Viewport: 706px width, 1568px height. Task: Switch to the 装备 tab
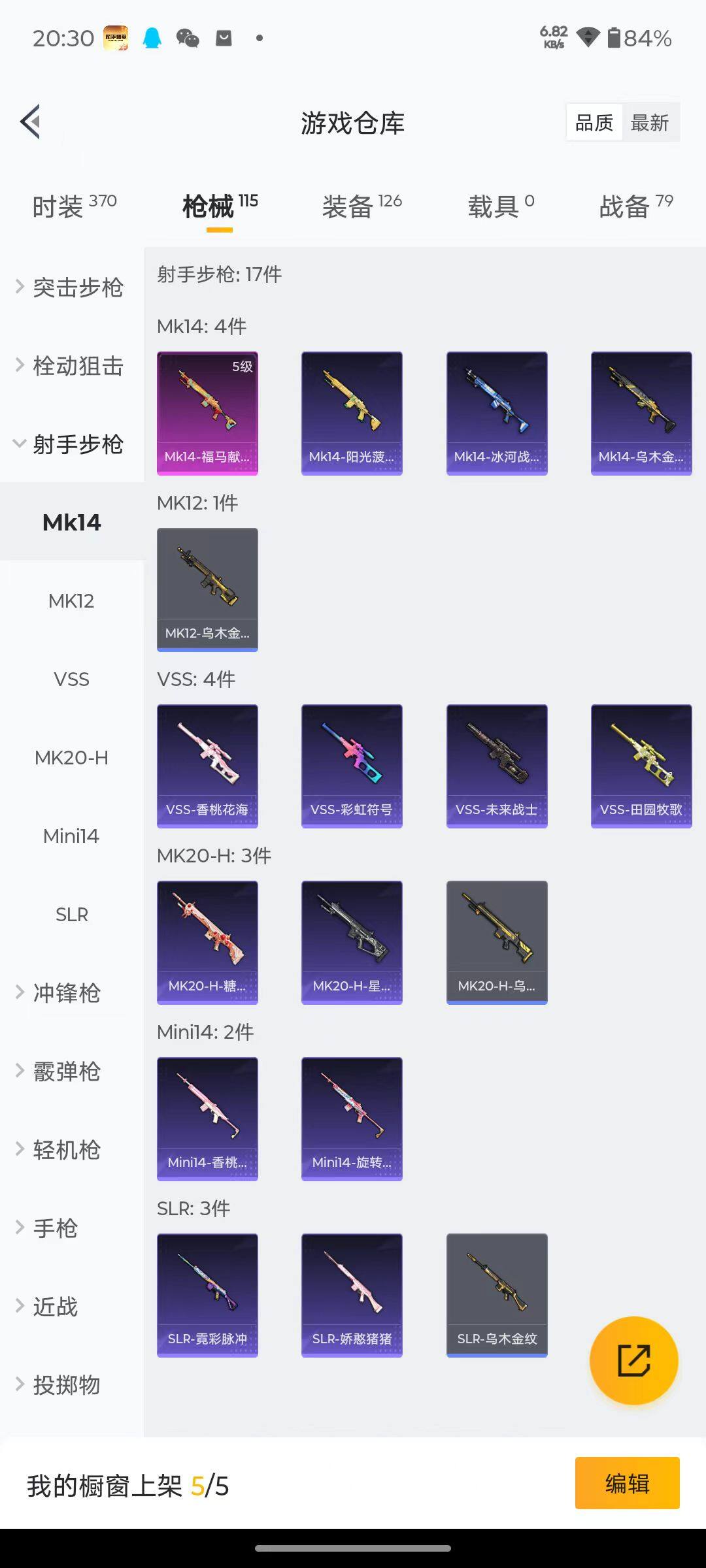pyautogui.click(x=361, y=206)
